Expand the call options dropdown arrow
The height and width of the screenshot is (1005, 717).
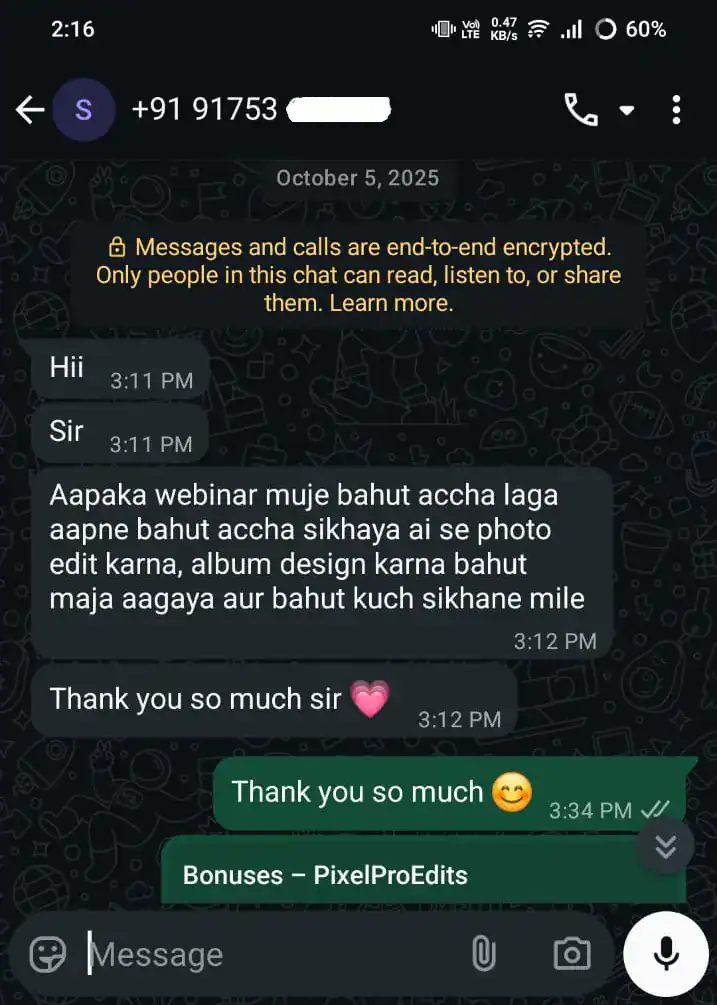[627, 110]
